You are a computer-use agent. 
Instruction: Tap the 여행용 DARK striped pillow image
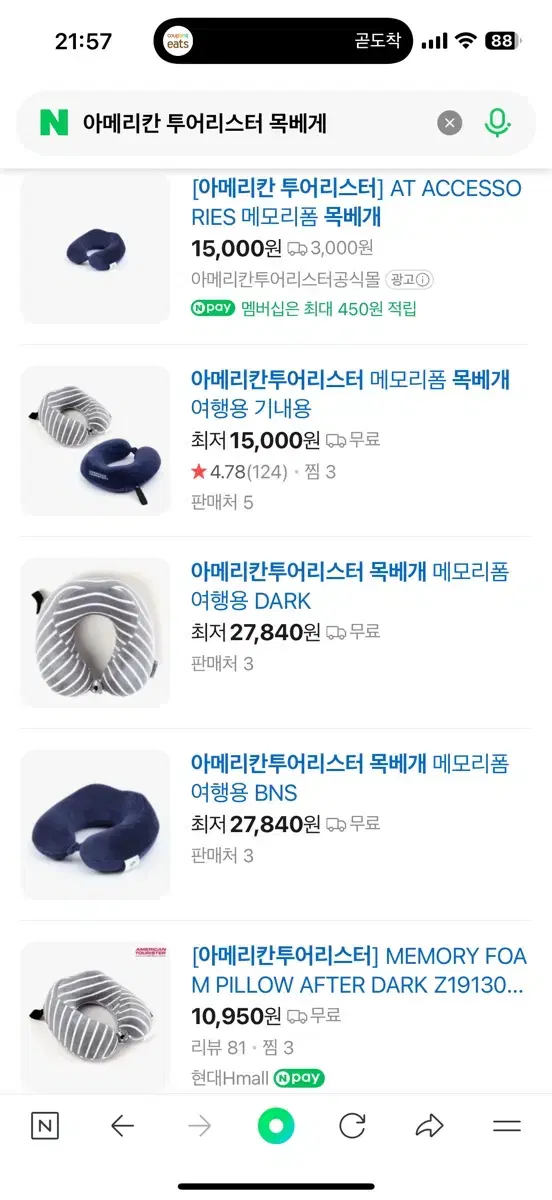[95, 633]
